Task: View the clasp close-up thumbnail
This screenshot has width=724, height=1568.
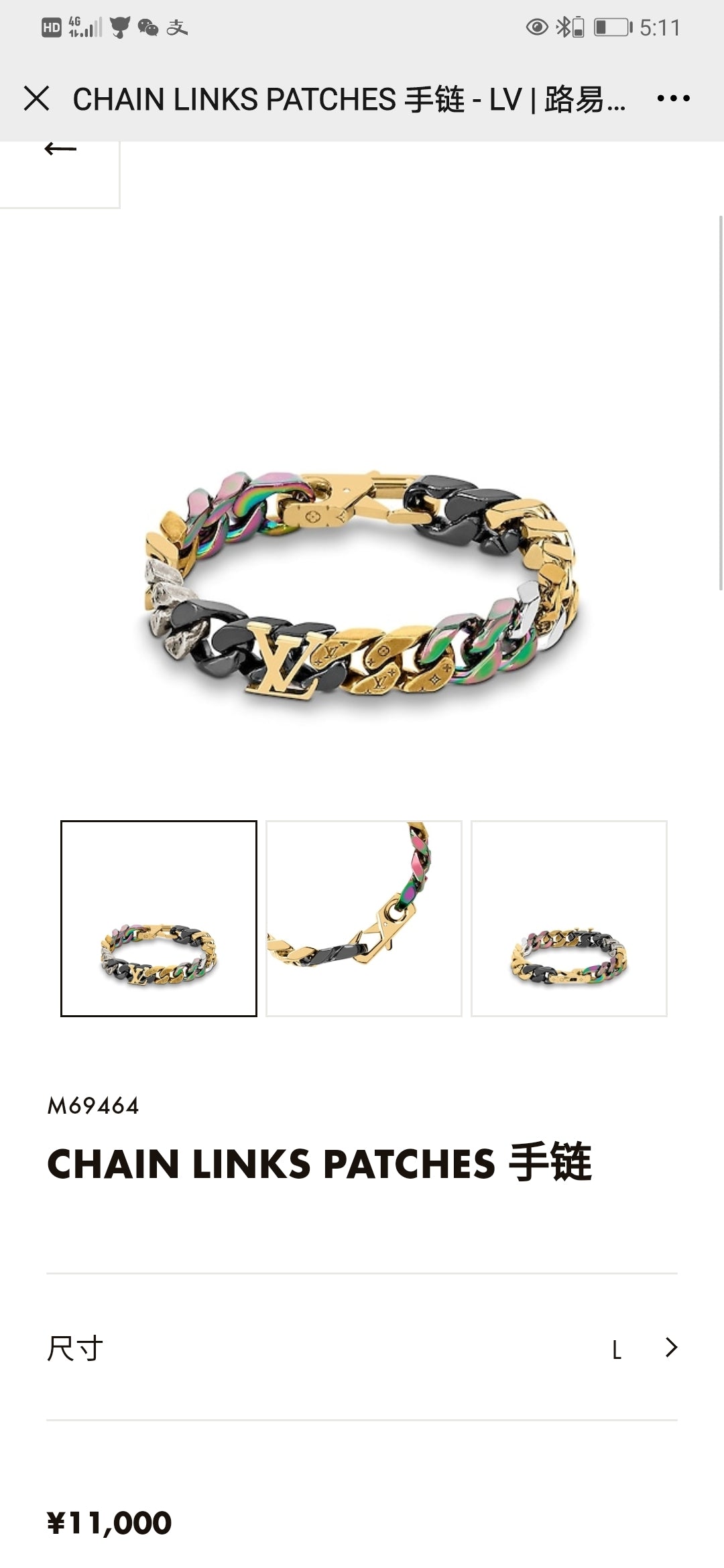Action: tap(364, 918)
